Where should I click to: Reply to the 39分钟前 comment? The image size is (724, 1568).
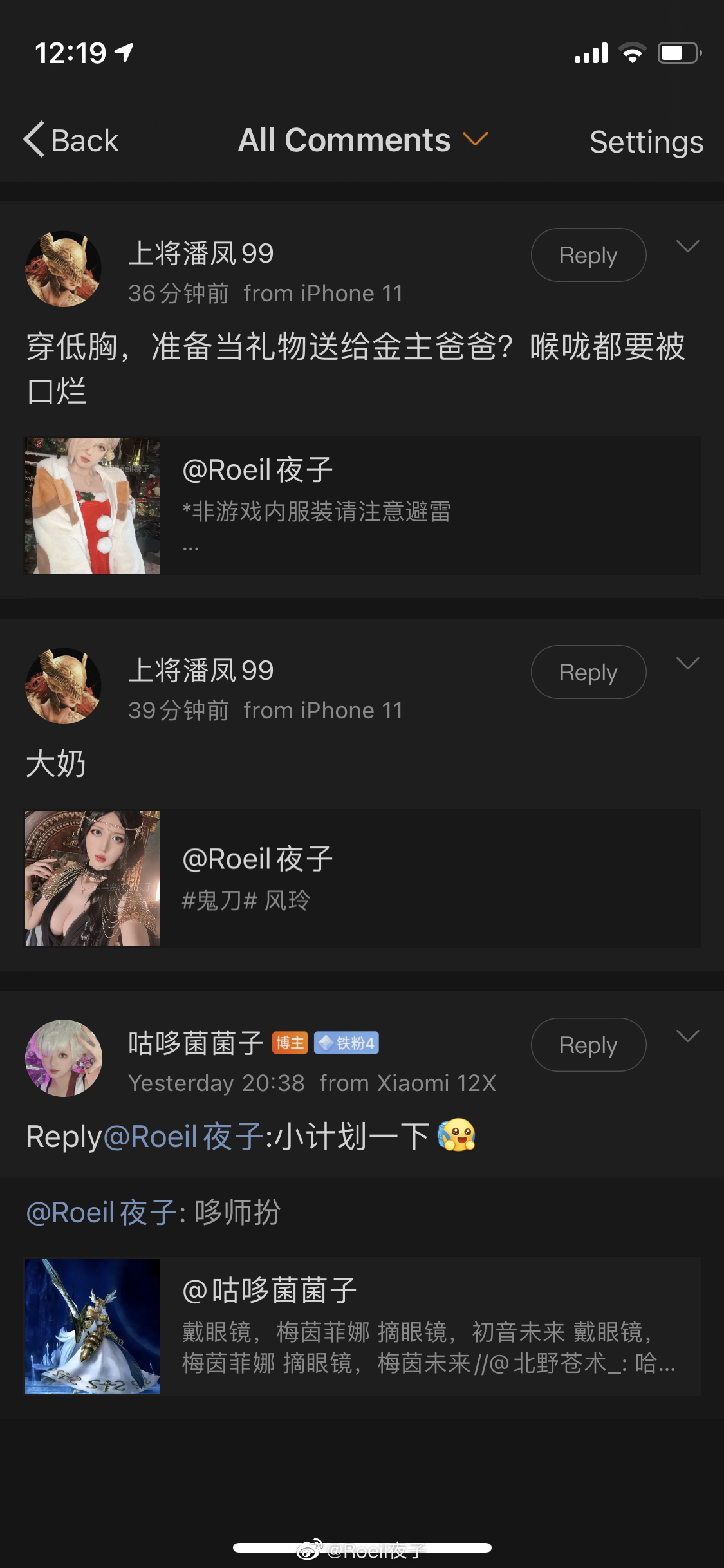[588, 672]
